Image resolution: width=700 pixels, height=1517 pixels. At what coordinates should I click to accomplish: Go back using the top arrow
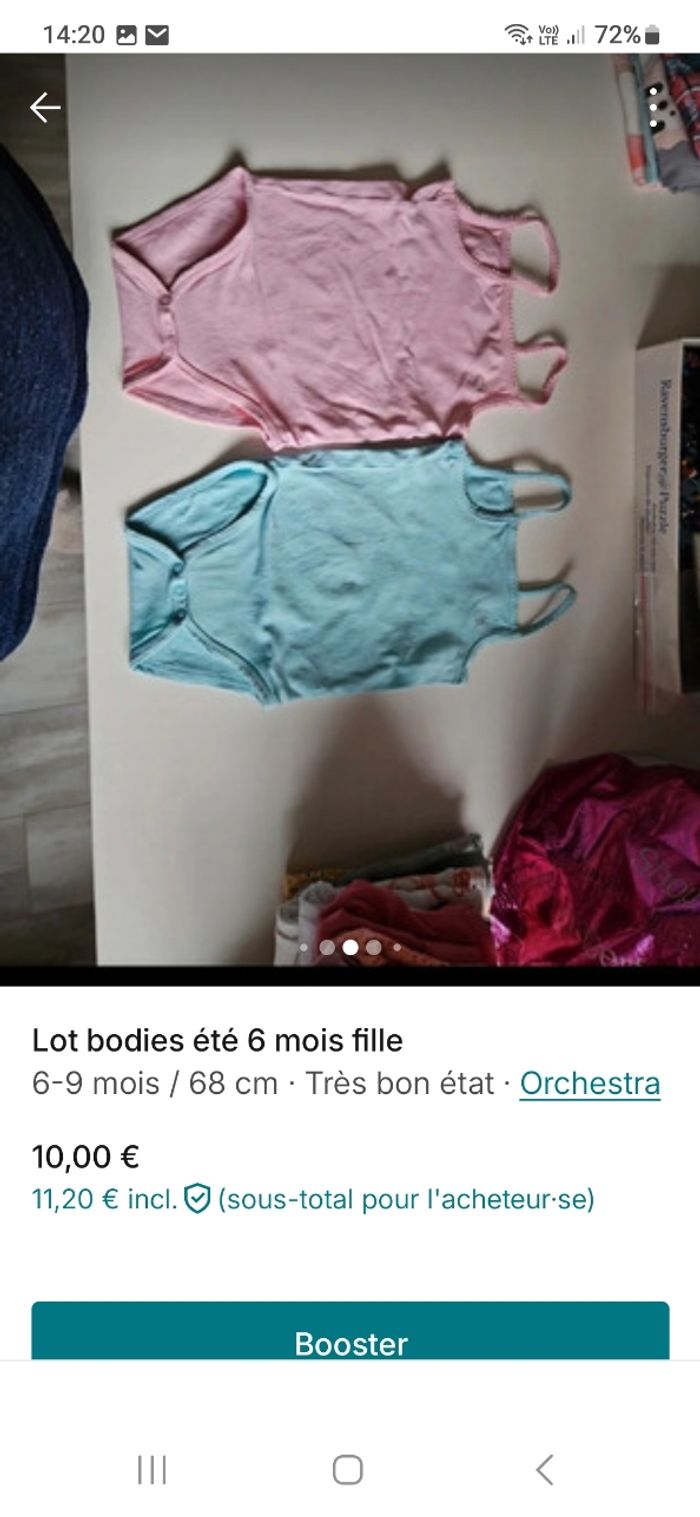click(x=45, y=107)
